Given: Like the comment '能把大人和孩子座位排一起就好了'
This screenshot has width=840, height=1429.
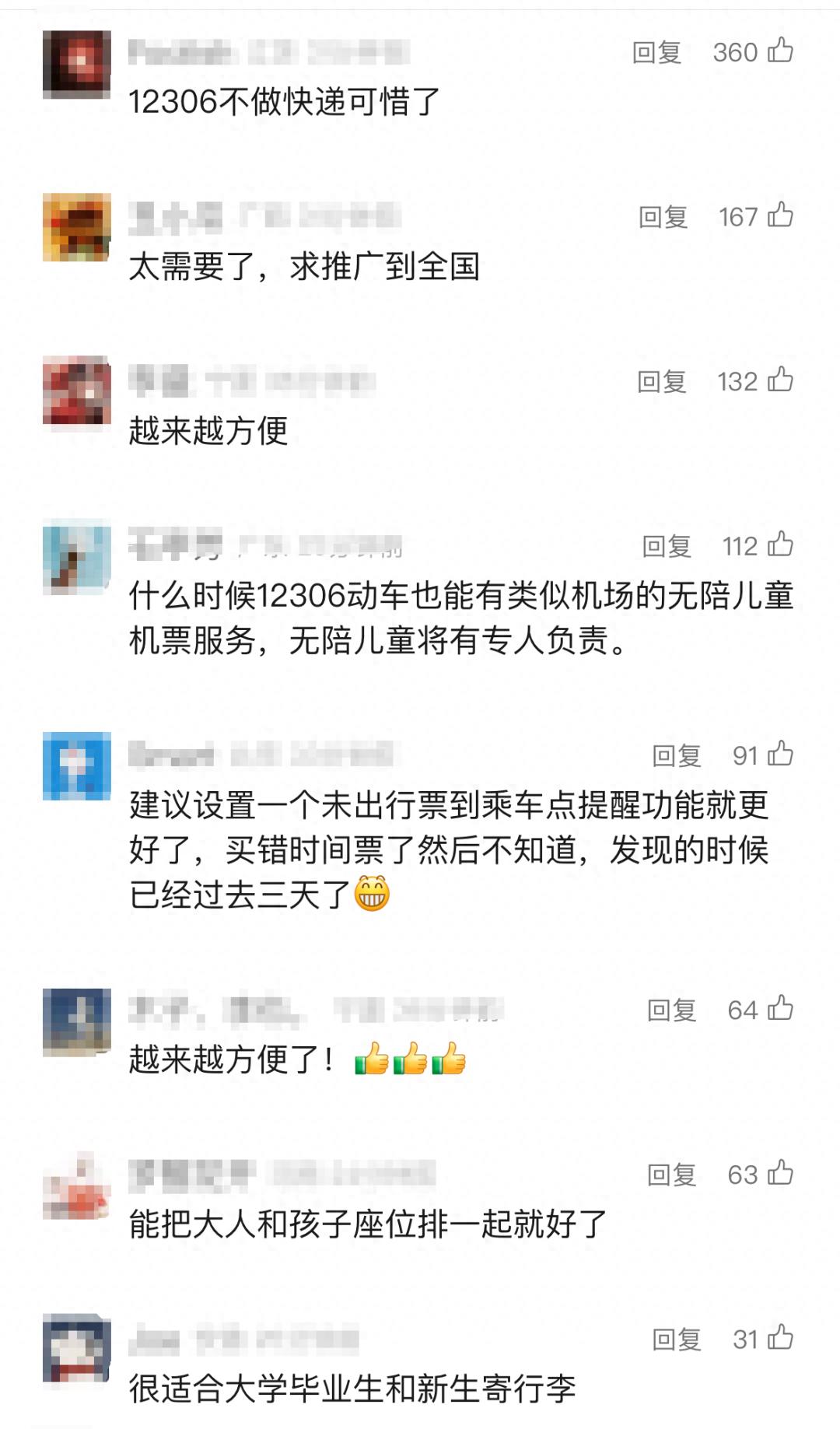Looking at the screenshot, I should [780, 1173].
